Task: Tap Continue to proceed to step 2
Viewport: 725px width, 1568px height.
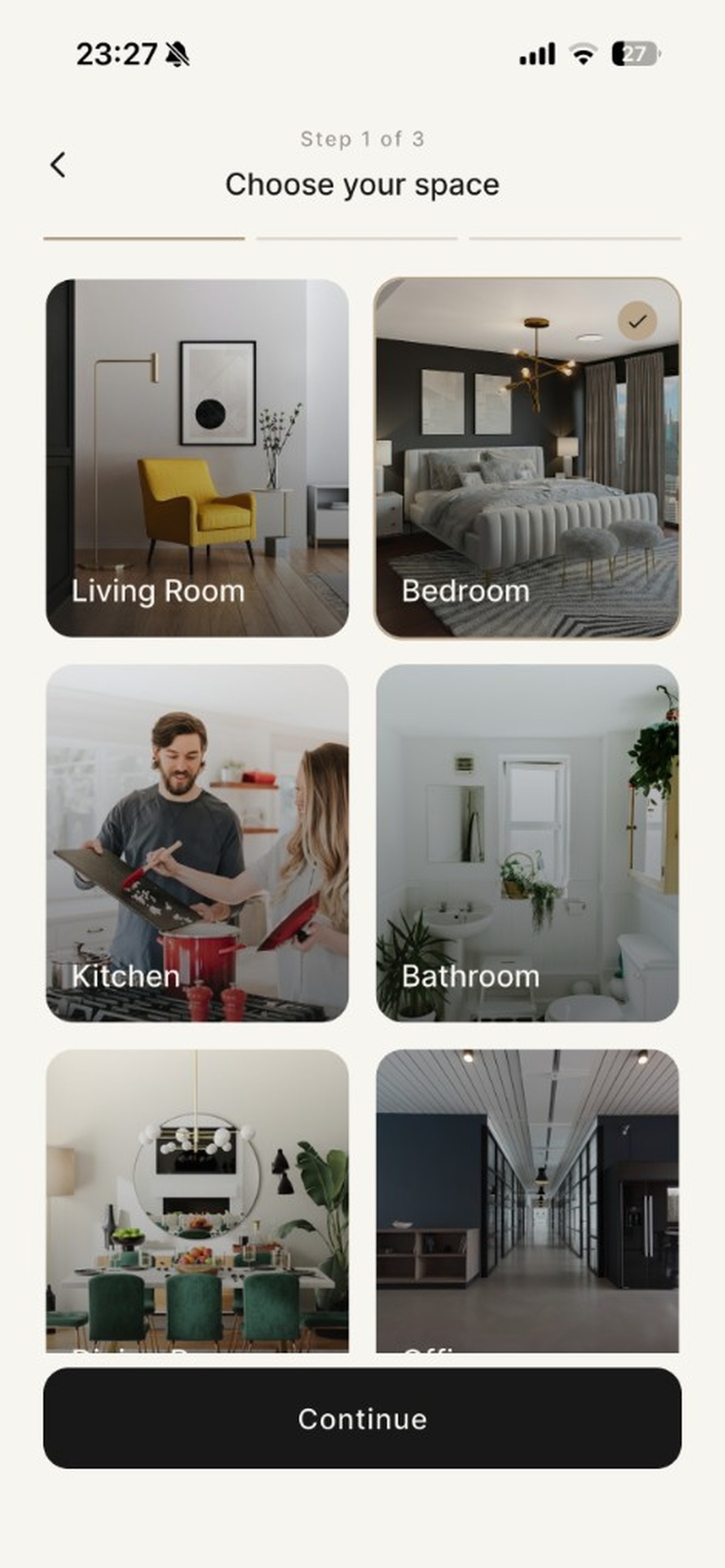Action: [x=362, y=1418]
